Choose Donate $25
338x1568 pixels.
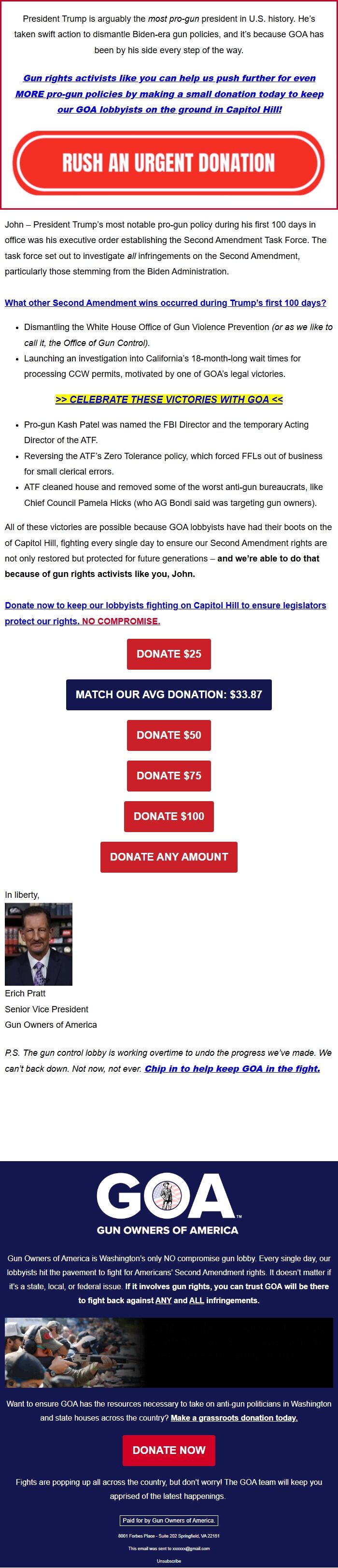tap(169, 654)
